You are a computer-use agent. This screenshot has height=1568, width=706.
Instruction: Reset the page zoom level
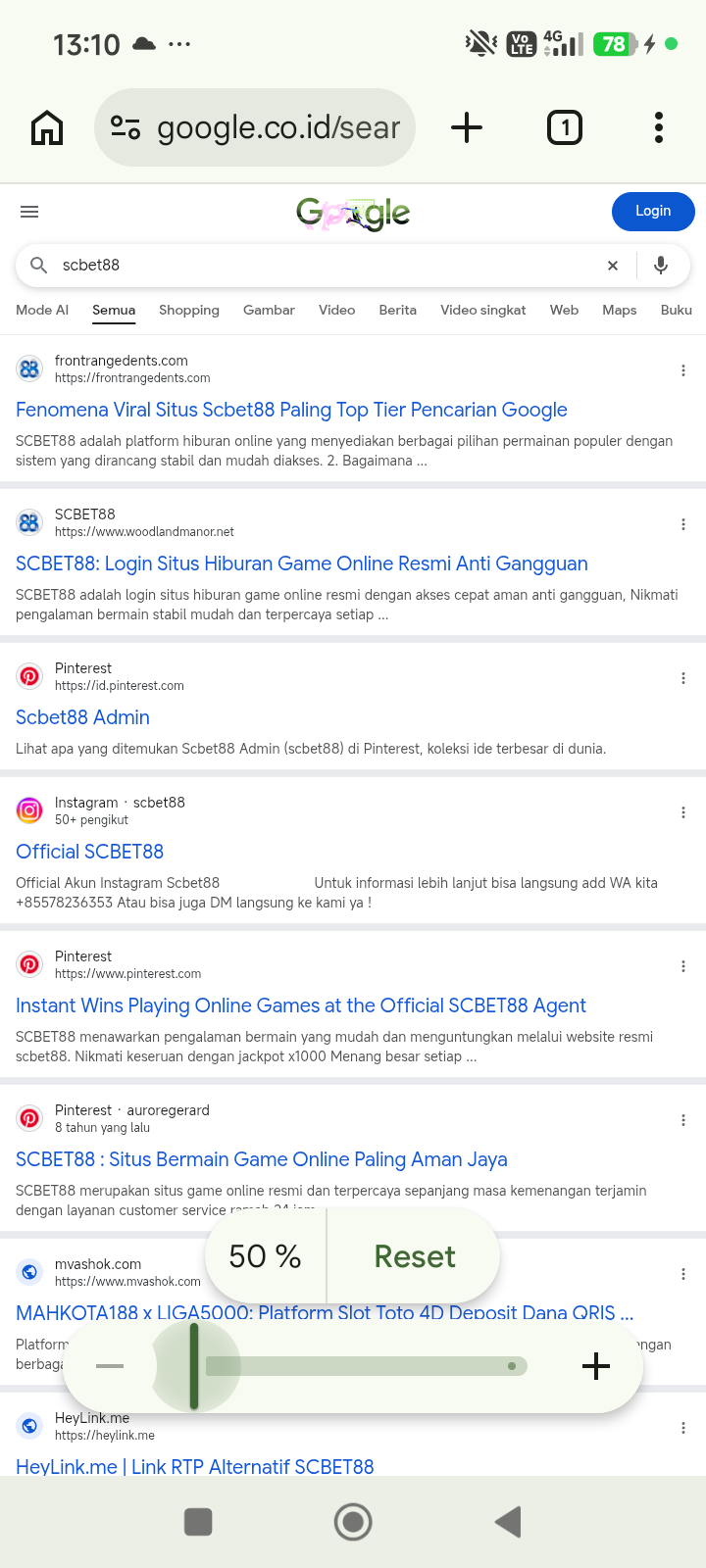(x=415, y=1256)
